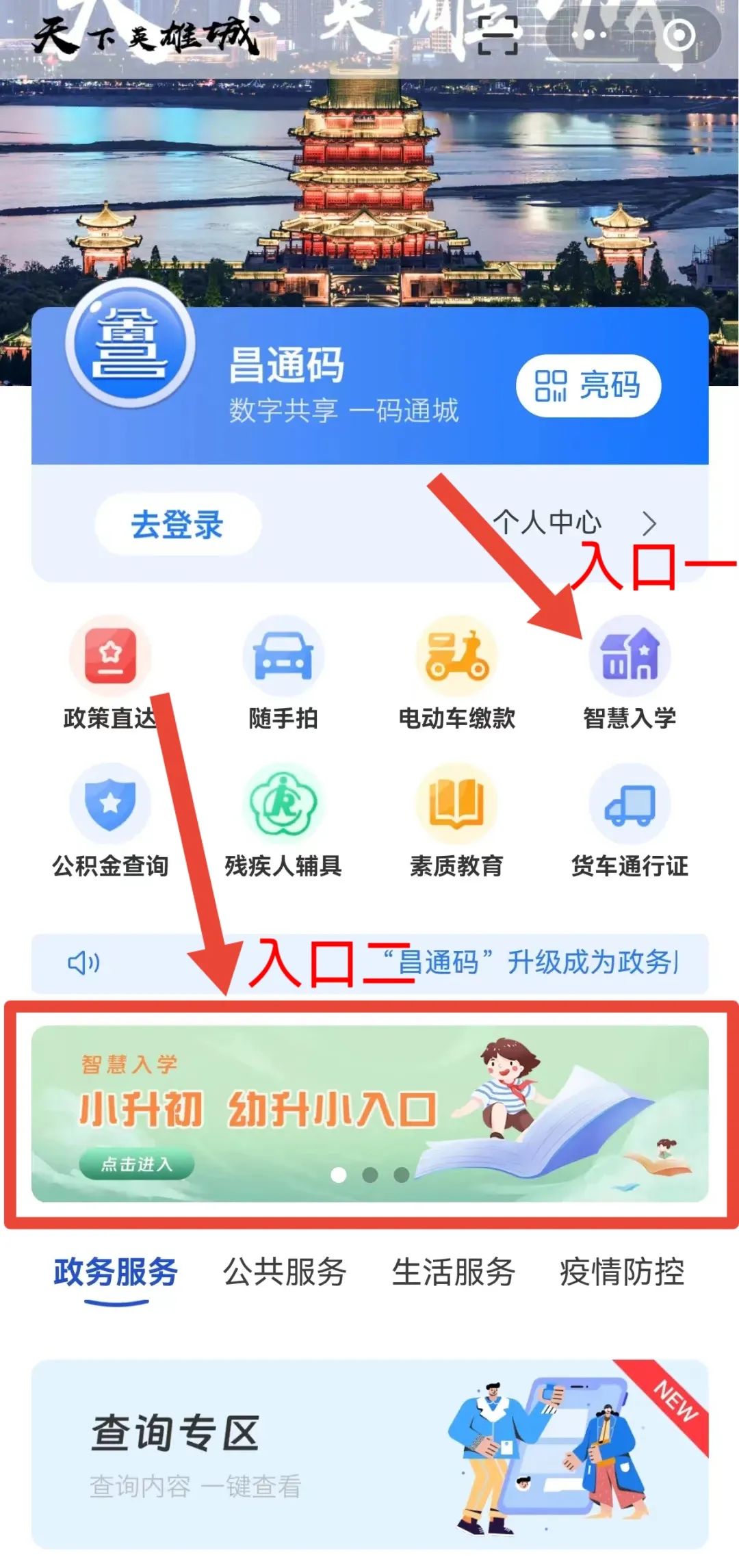Tap 去登录 to sign in
Screen dimensions: 739x1568
[x=177, y=525]
